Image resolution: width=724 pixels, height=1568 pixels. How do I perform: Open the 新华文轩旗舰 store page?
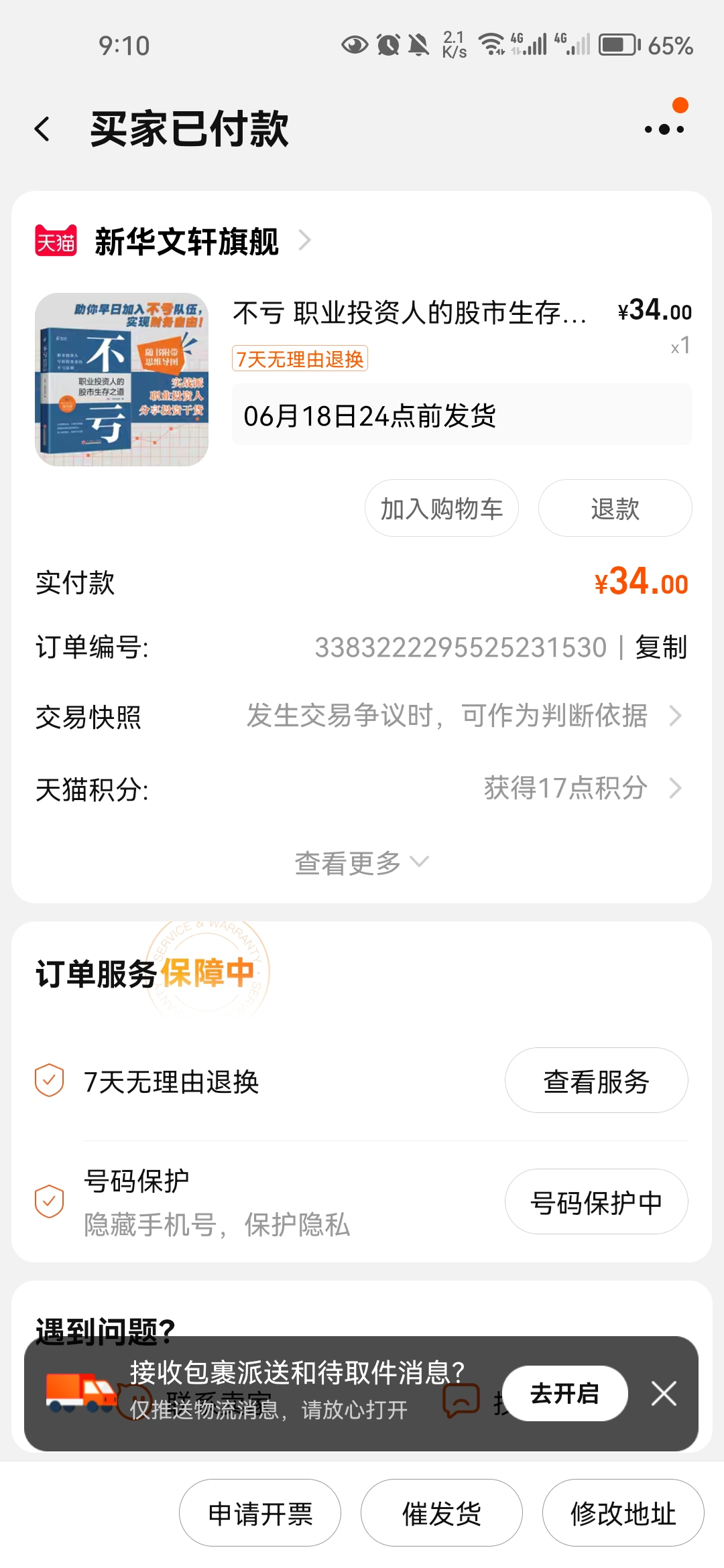186,241
